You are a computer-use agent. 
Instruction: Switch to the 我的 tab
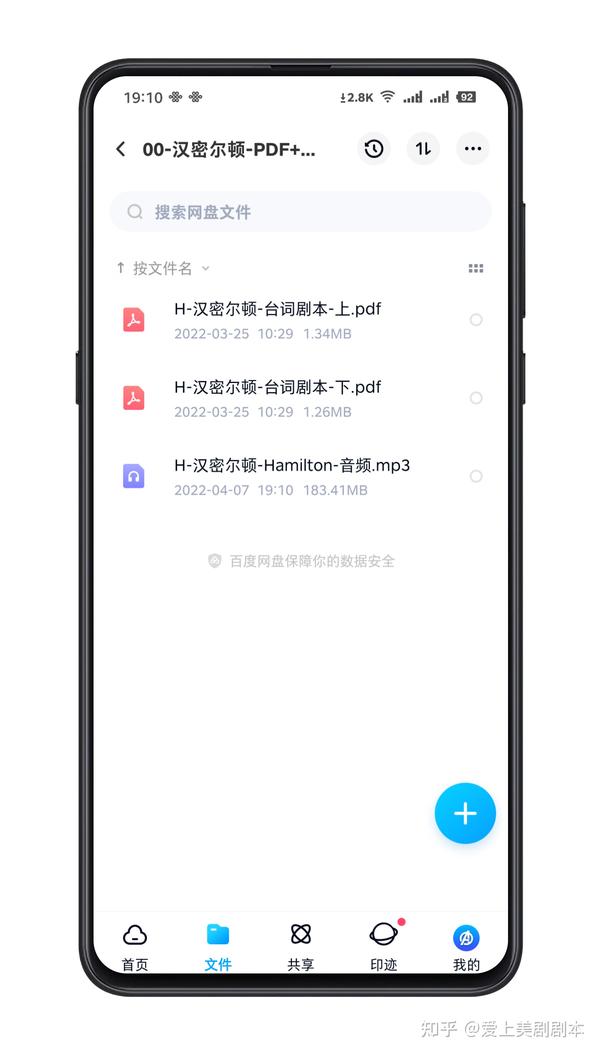tap(466, 946)
